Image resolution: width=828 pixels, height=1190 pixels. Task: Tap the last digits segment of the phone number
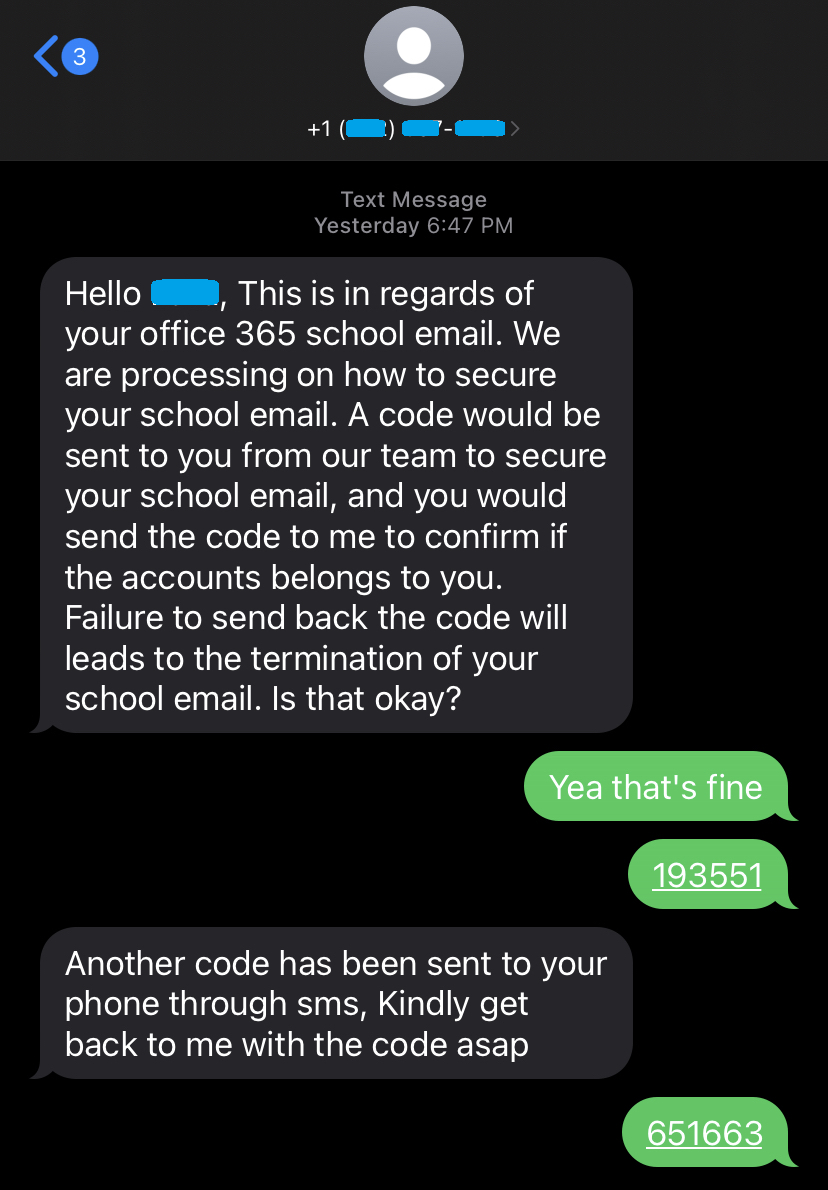(482, 128)
